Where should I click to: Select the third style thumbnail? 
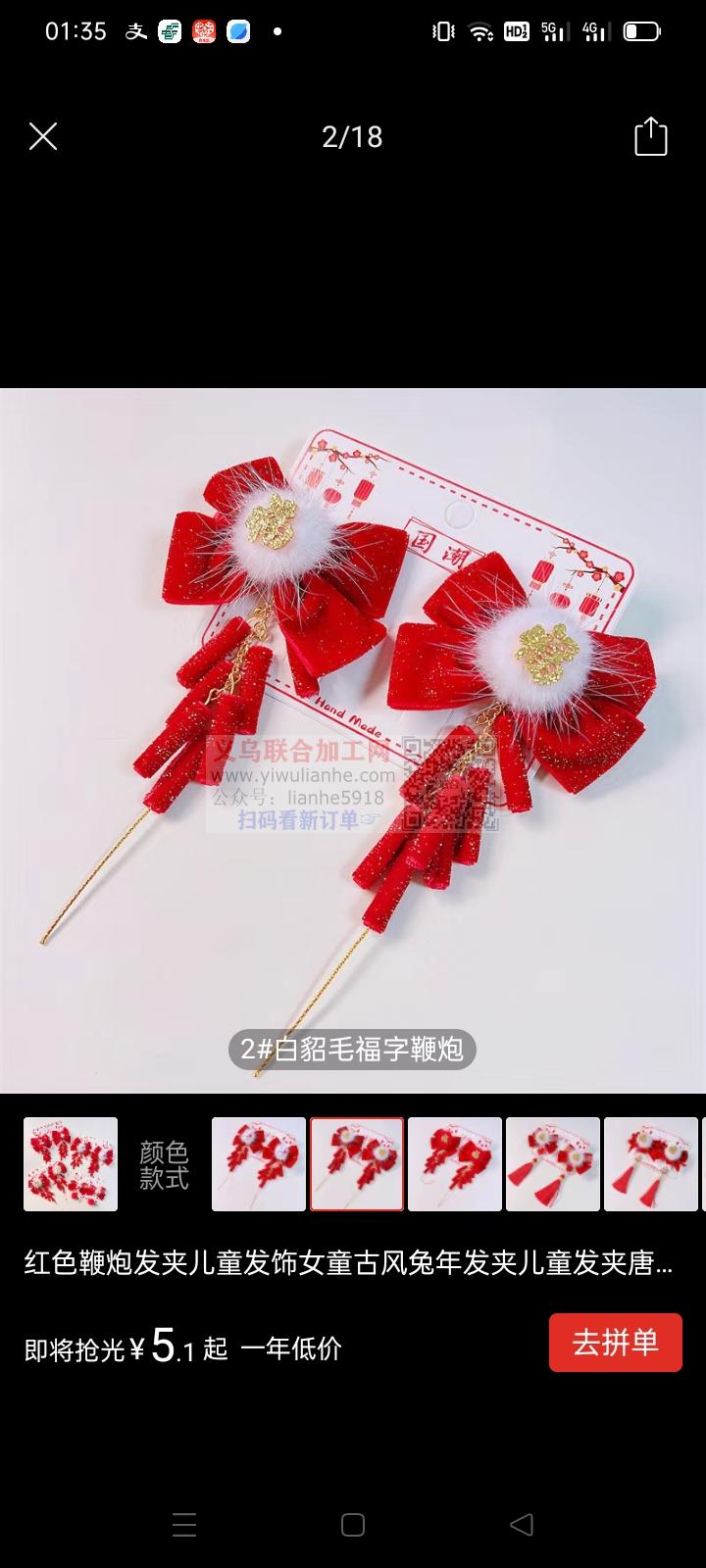tap(455, 1164)
